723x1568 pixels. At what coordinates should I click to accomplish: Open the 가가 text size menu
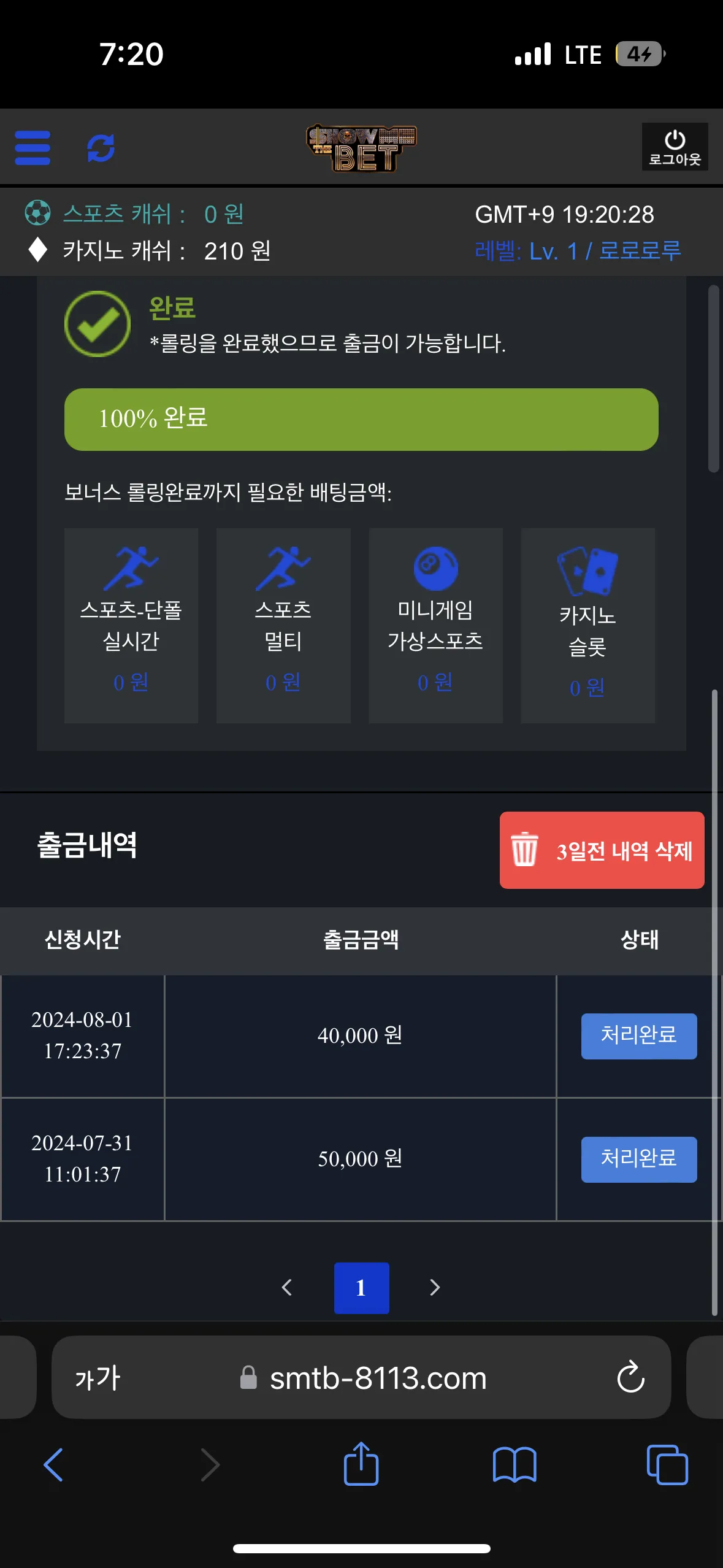pyautogui.click(x=98, y=1378)
